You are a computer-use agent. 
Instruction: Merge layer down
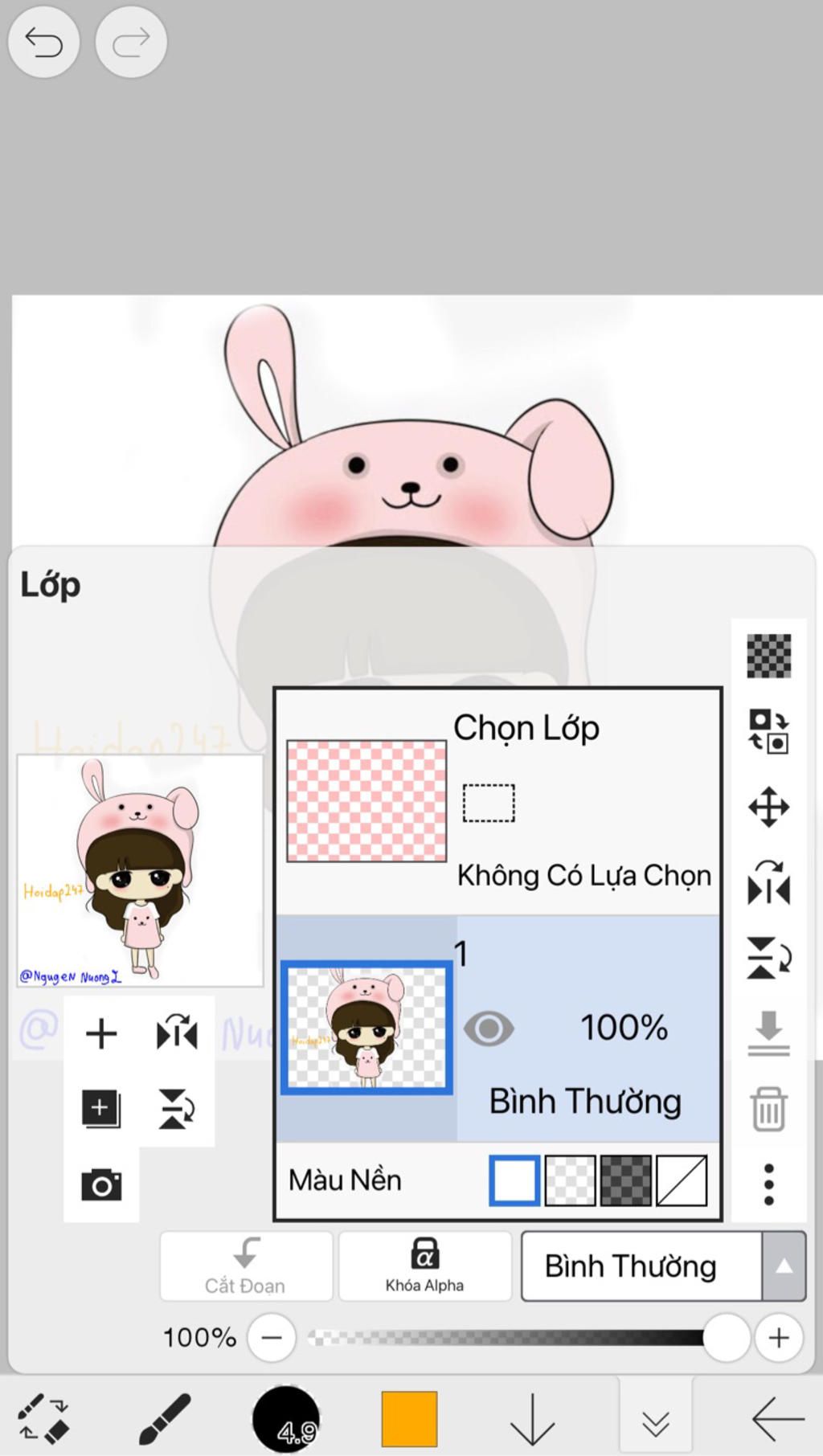[x=768, y=1033]
